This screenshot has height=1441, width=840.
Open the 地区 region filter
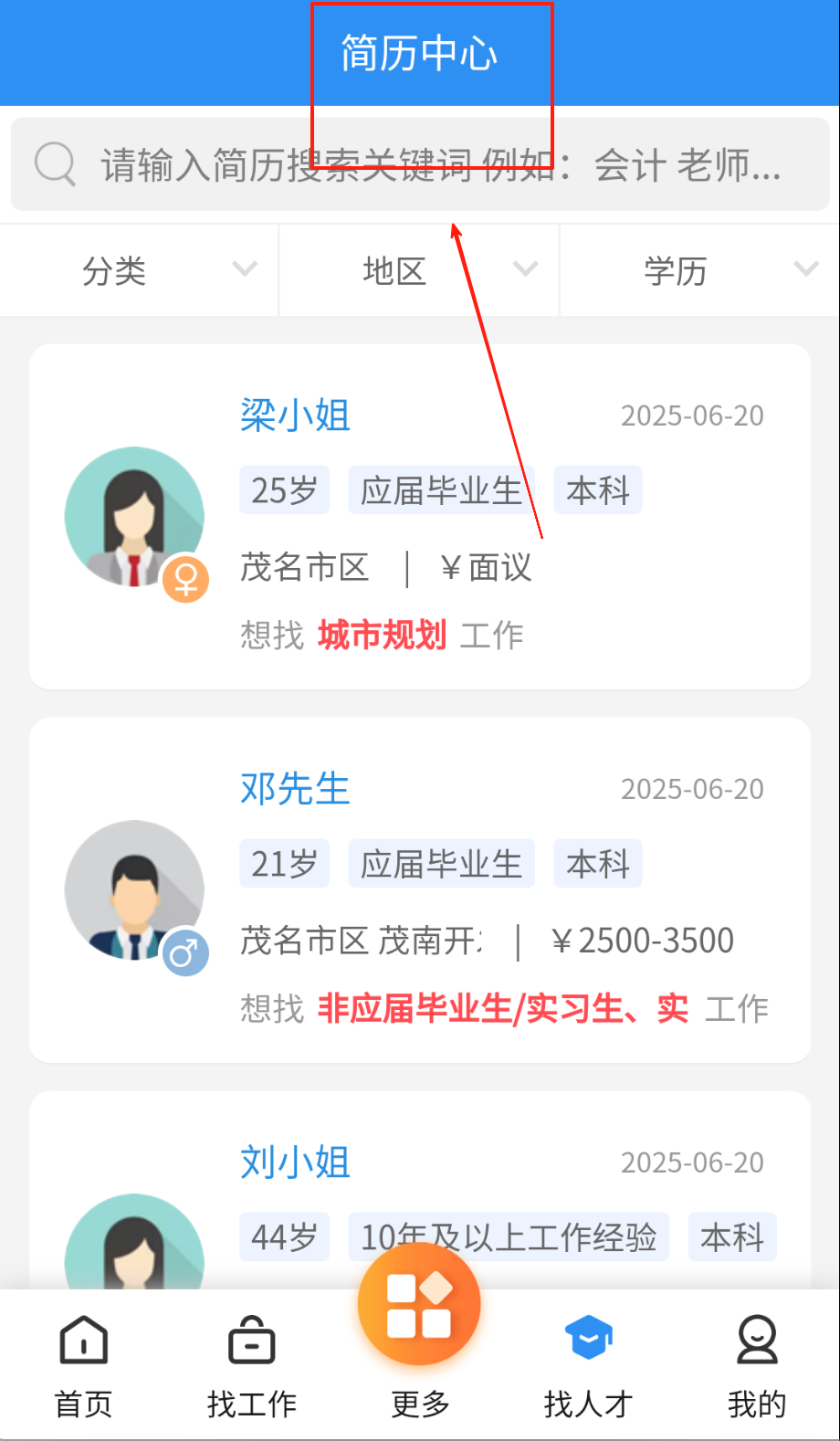[x=419, y=270]
